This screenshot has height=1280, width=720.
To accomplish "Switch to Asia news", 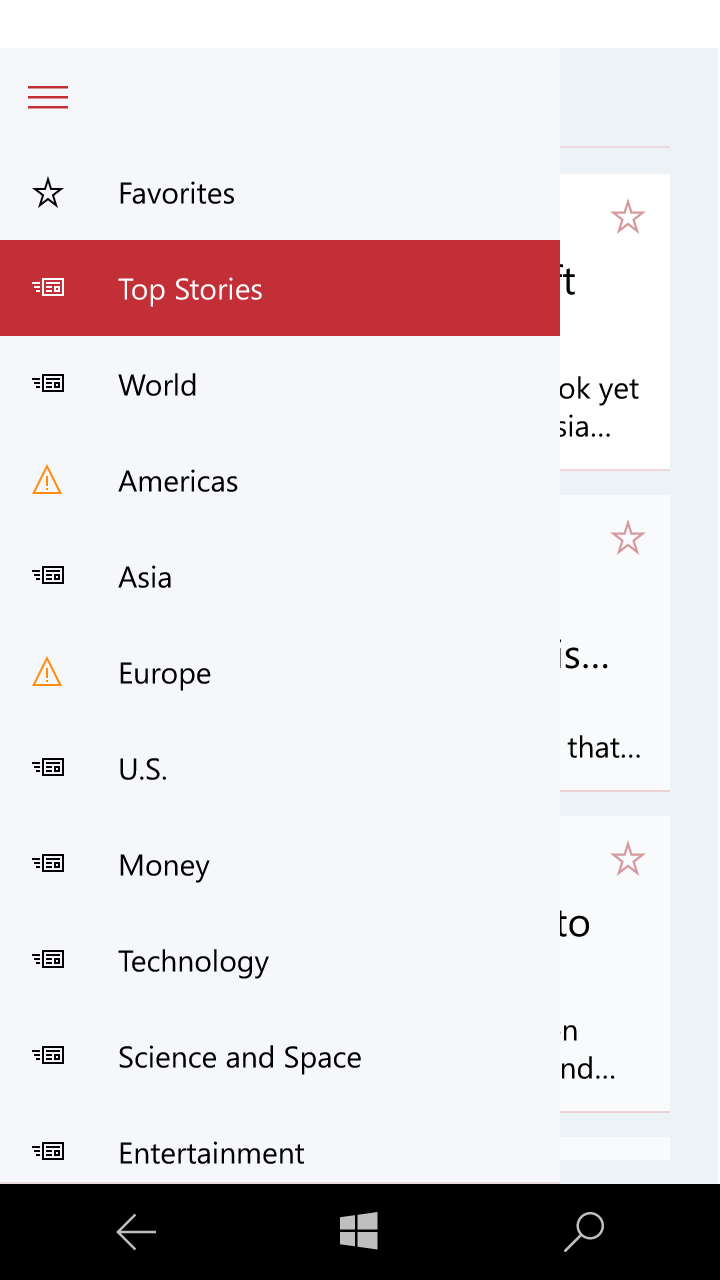I will [x=145, y=577].
